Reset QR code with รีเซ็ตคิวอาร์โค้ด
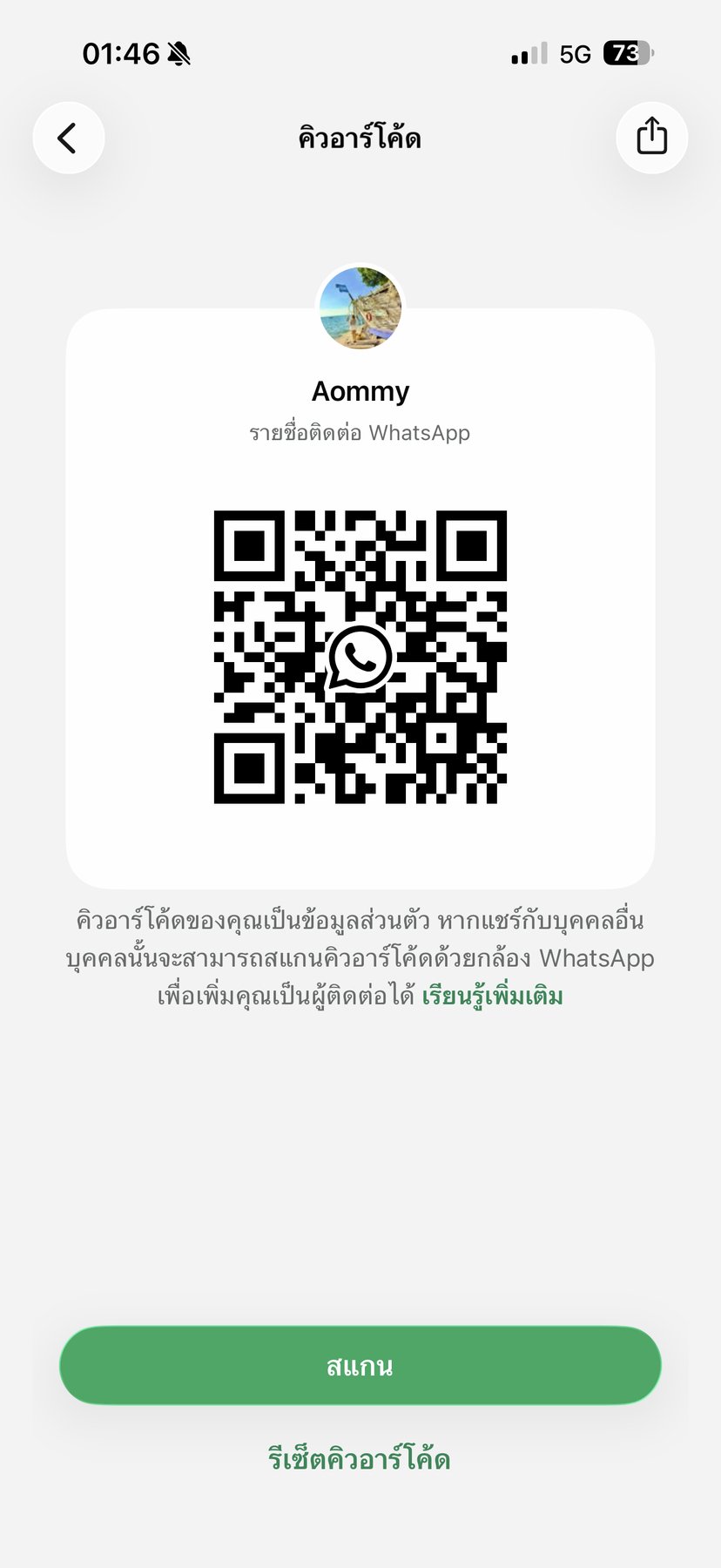This screenshot has width=721, height=1568. pos(360,1458)
